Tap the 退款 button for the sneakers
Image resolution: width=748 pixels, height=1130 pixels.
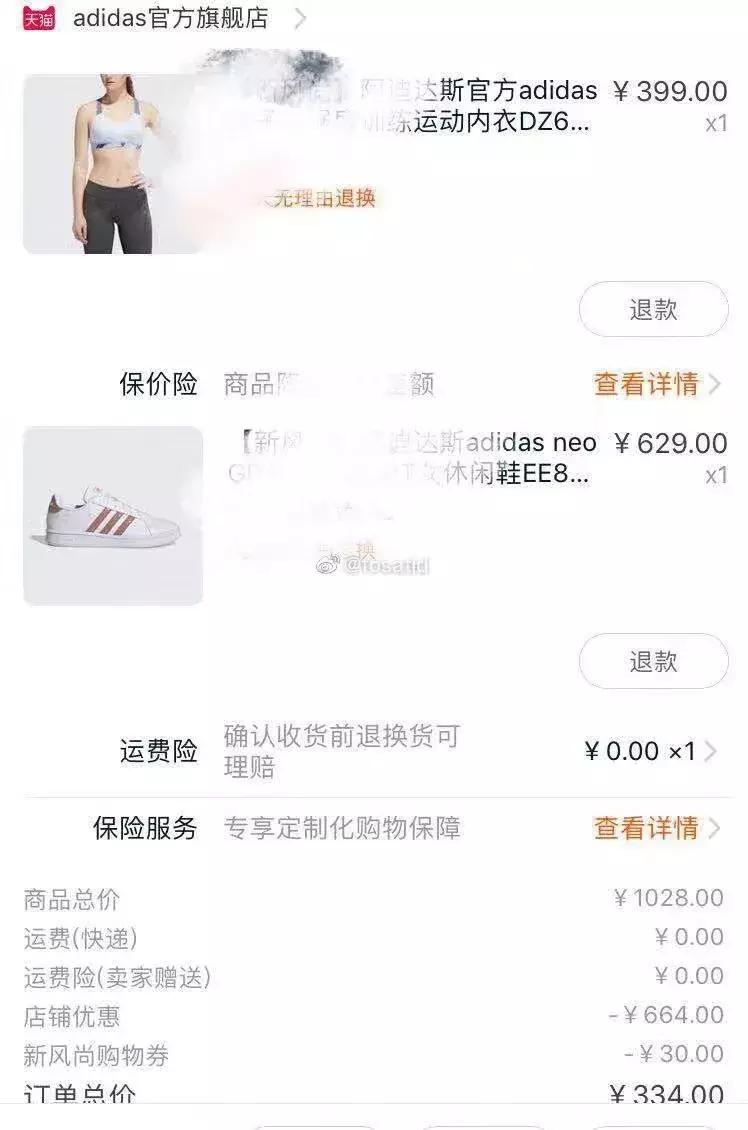pos(652,661)
